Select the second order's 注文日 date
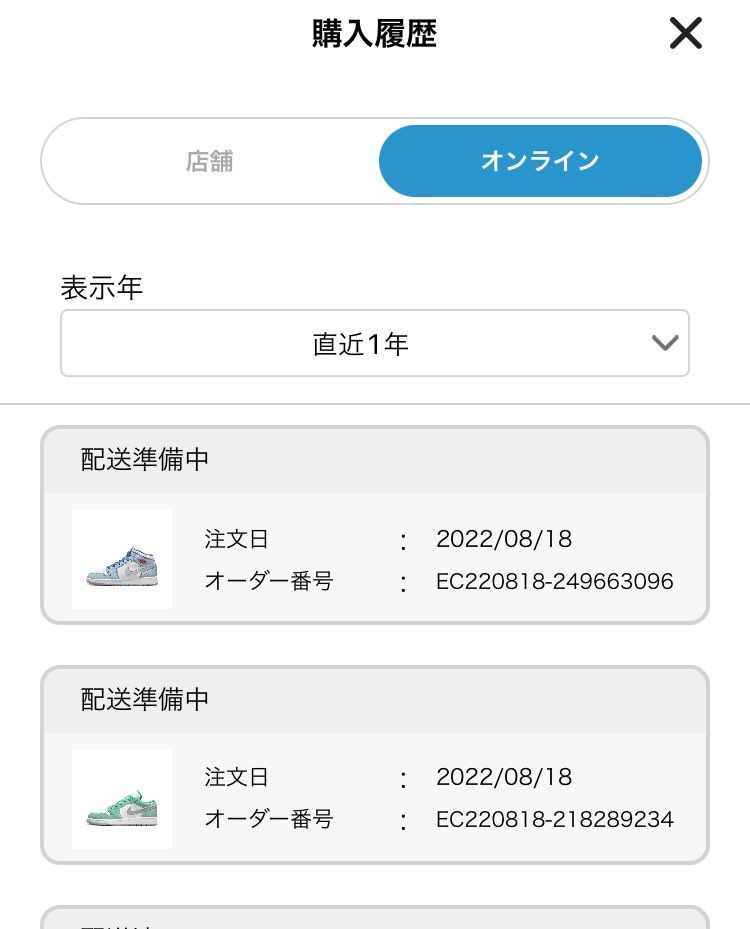Image resolution: width=750 pixels, height=929 pixels. (505, 777)
